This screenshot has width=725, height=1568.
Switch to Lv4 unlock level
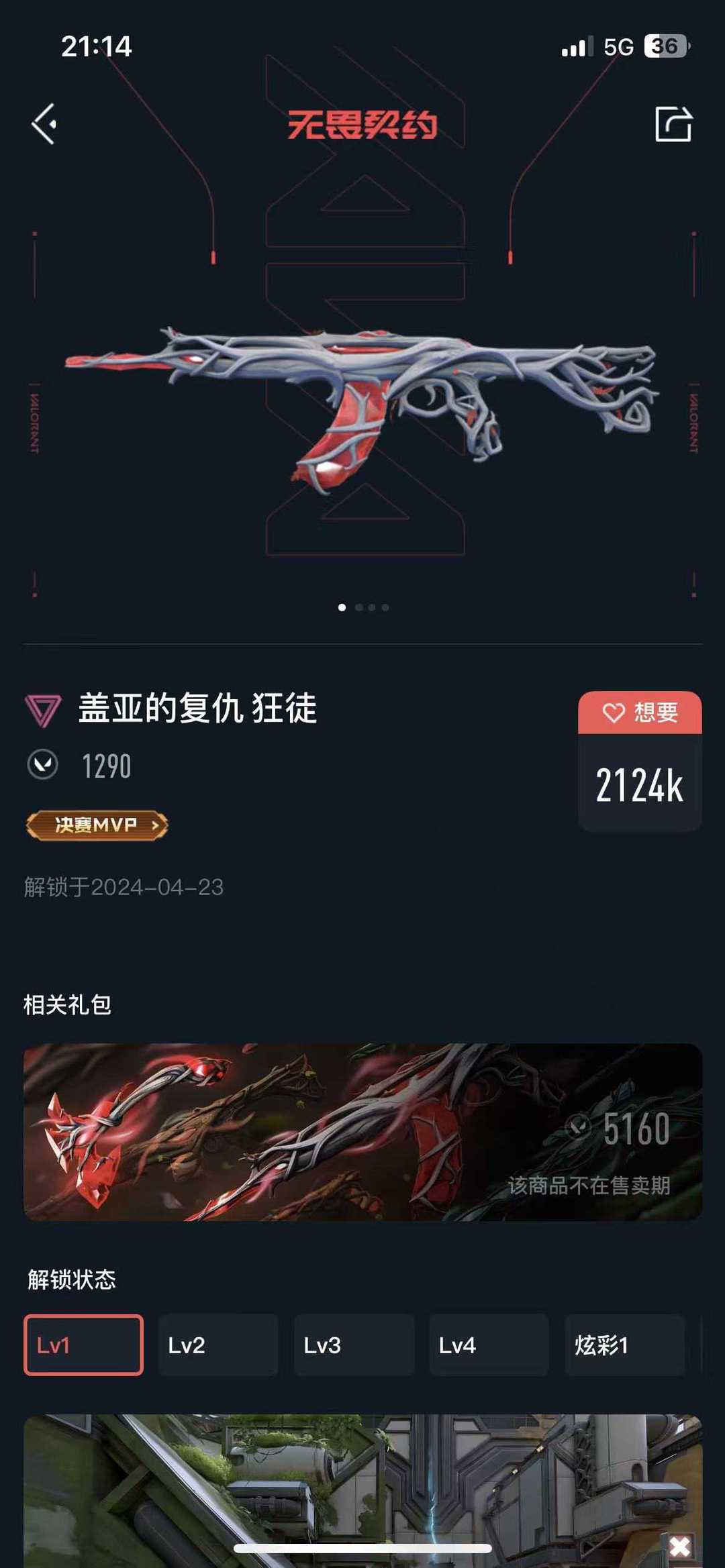pyautogui.click(x=489, y=1345)
